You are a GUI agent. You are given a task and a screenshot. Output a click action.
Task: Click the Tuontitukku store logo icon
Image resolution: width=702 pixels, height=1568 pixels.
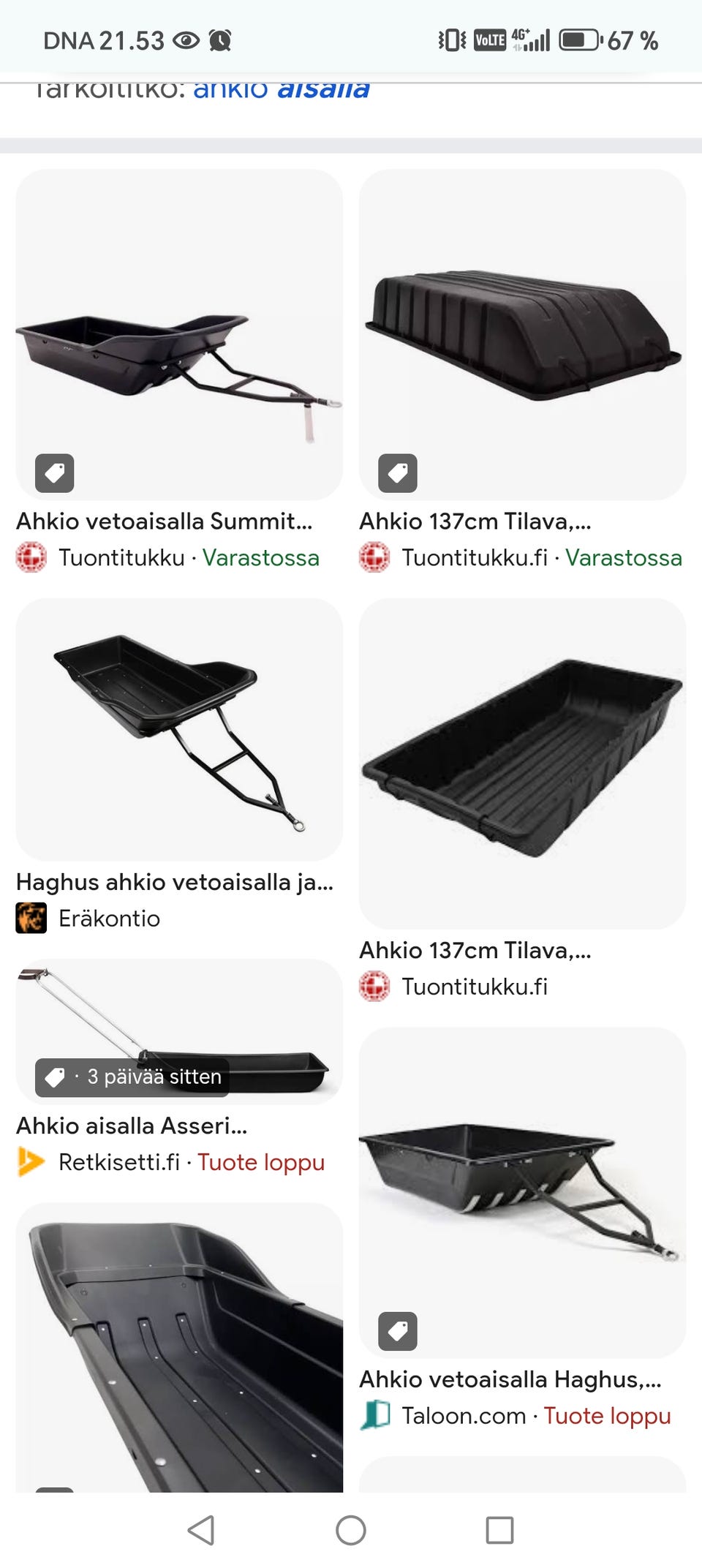click(31, 557)
